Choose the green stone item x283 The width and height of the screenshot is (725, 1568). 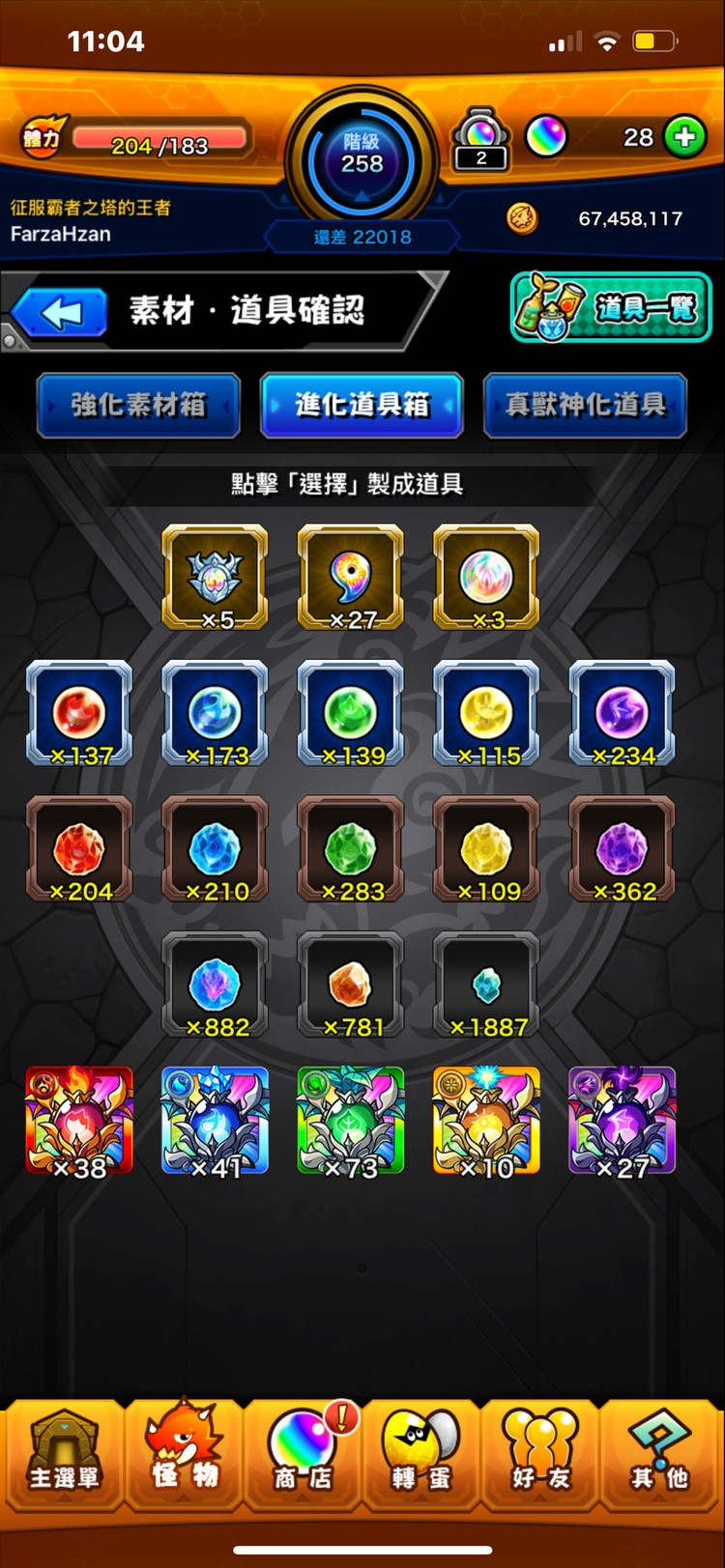[x=351, y=849]
